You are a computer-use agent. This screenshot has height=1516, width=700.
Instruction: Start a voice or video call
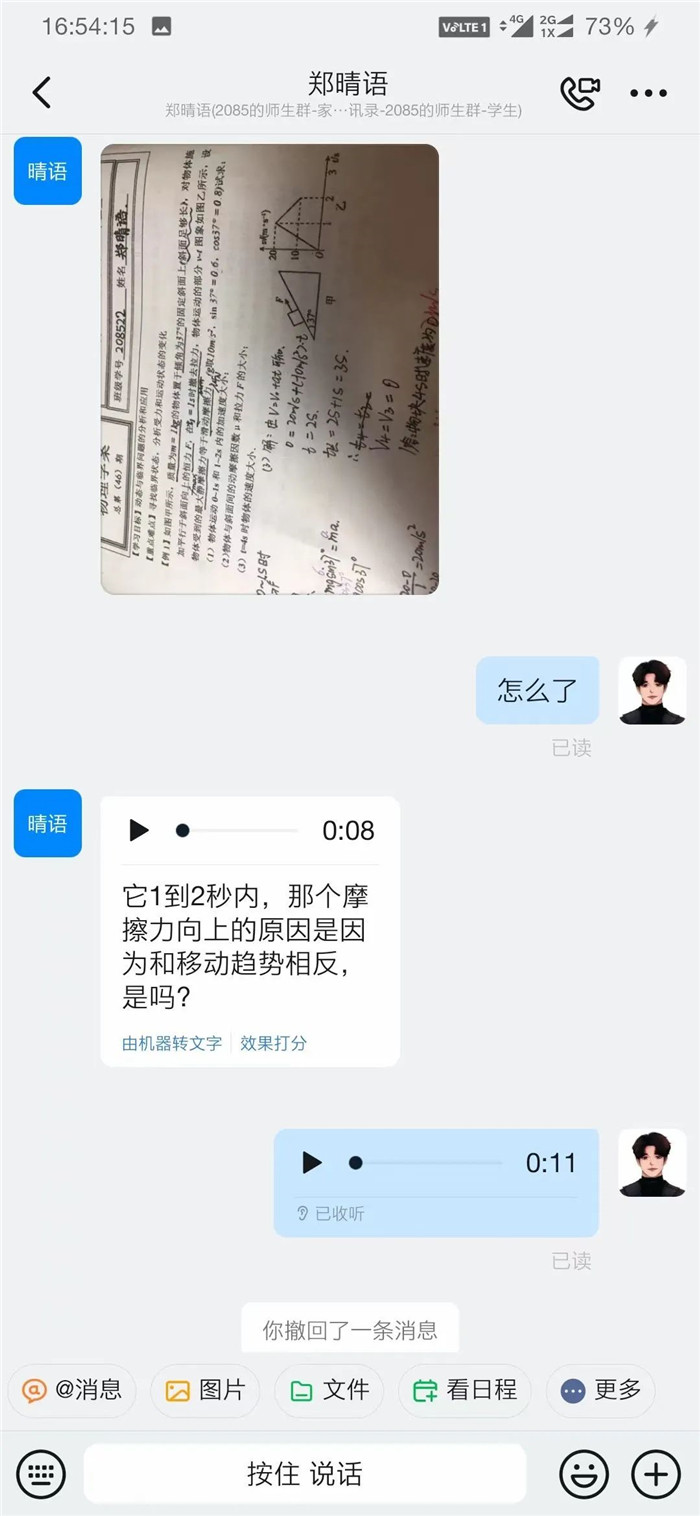pos(579,93)
